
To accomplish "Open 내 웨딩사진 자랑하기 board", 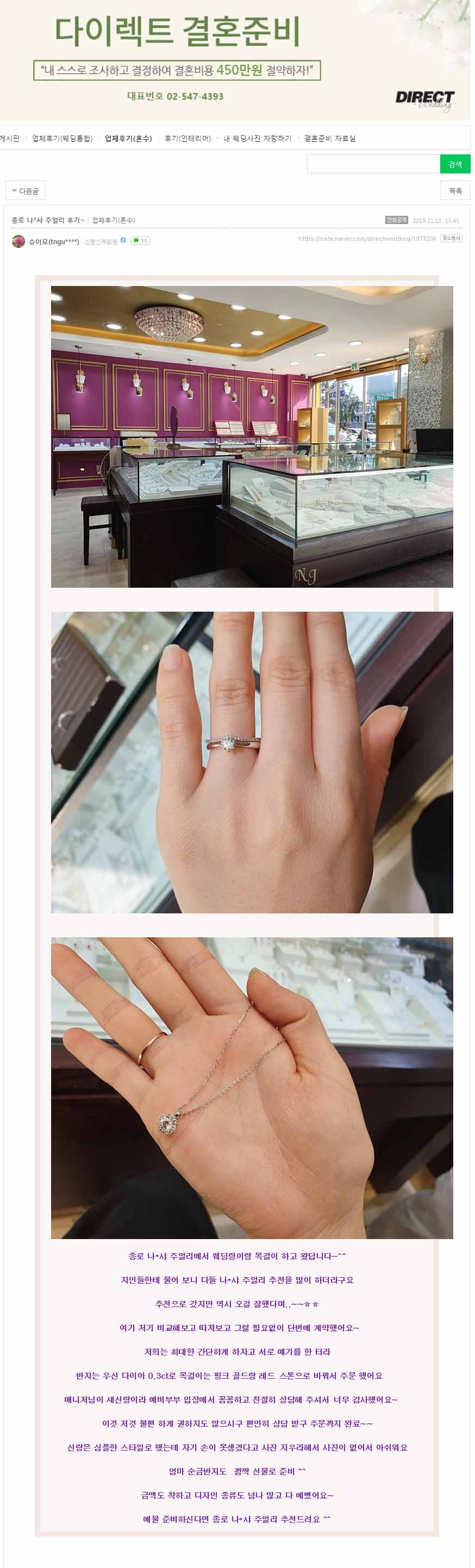I will coord(257,139).
